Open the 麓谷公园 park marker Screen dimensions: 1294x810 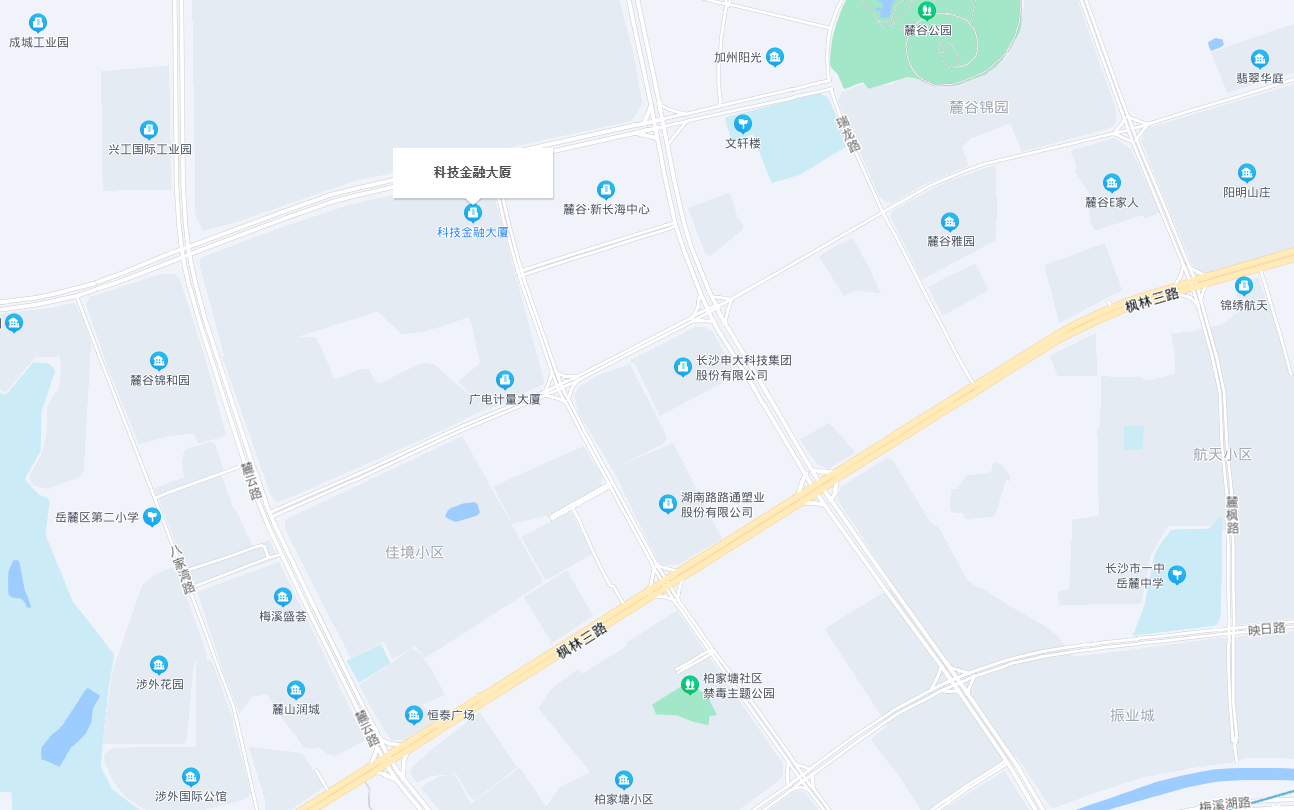[x=927, y=11]
